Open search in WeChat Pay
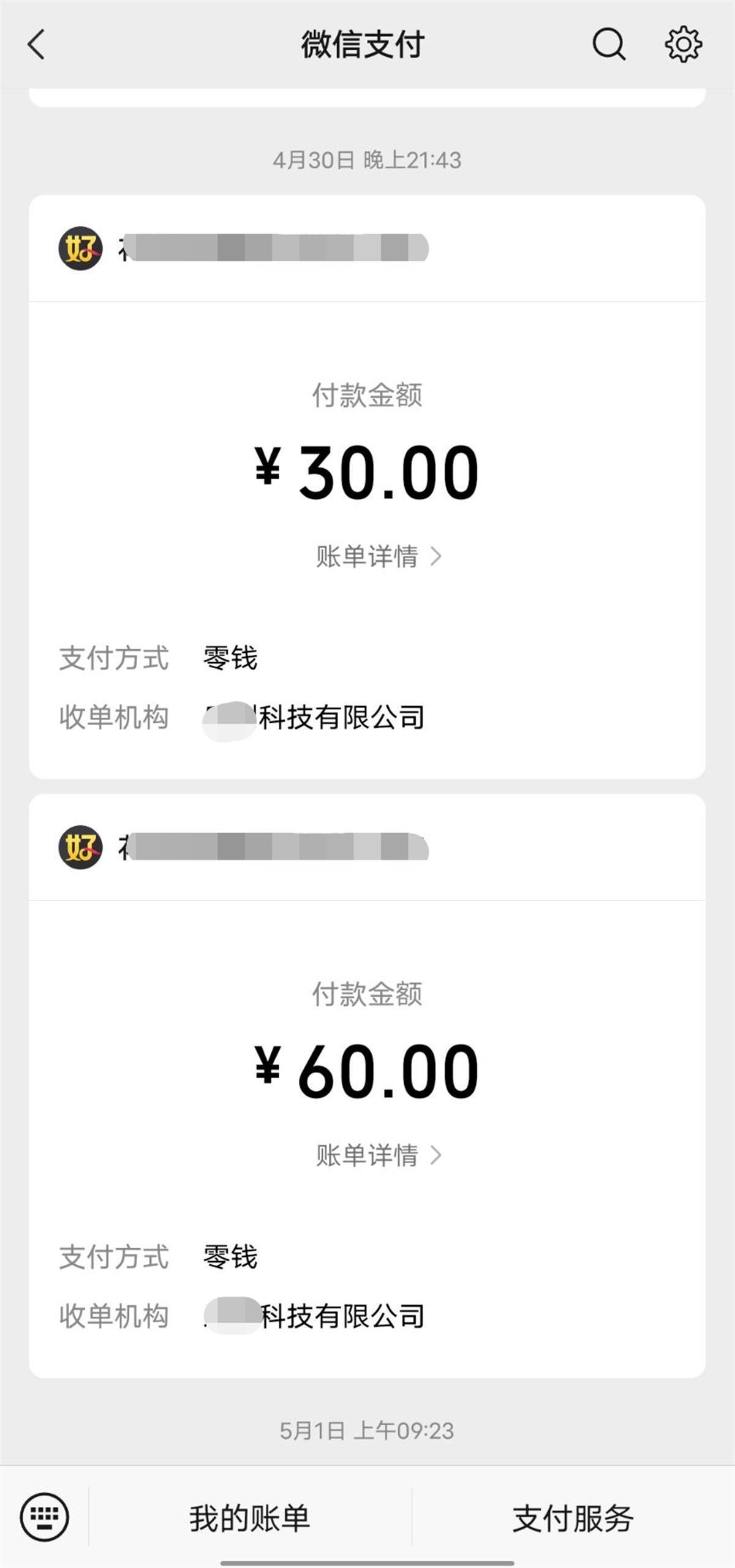This screenshot has height=1568, width=735. [x=609, y=44]
